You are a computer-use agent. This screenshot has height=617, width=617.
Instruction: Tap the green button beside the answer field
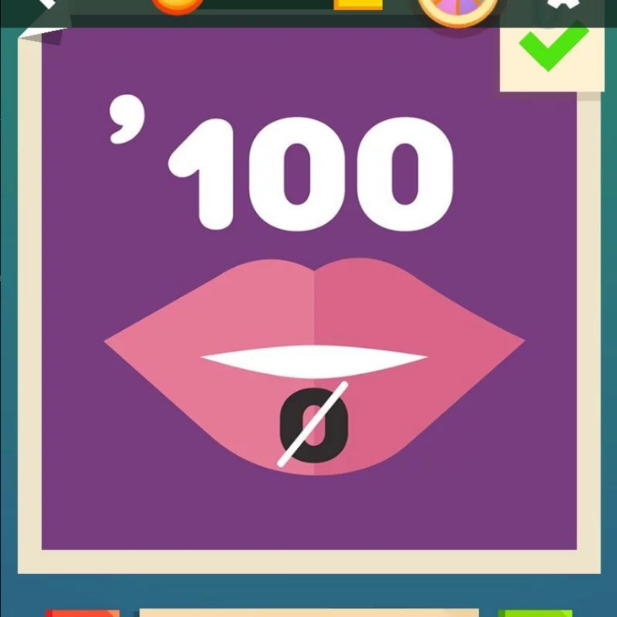(x=535, y=612)
